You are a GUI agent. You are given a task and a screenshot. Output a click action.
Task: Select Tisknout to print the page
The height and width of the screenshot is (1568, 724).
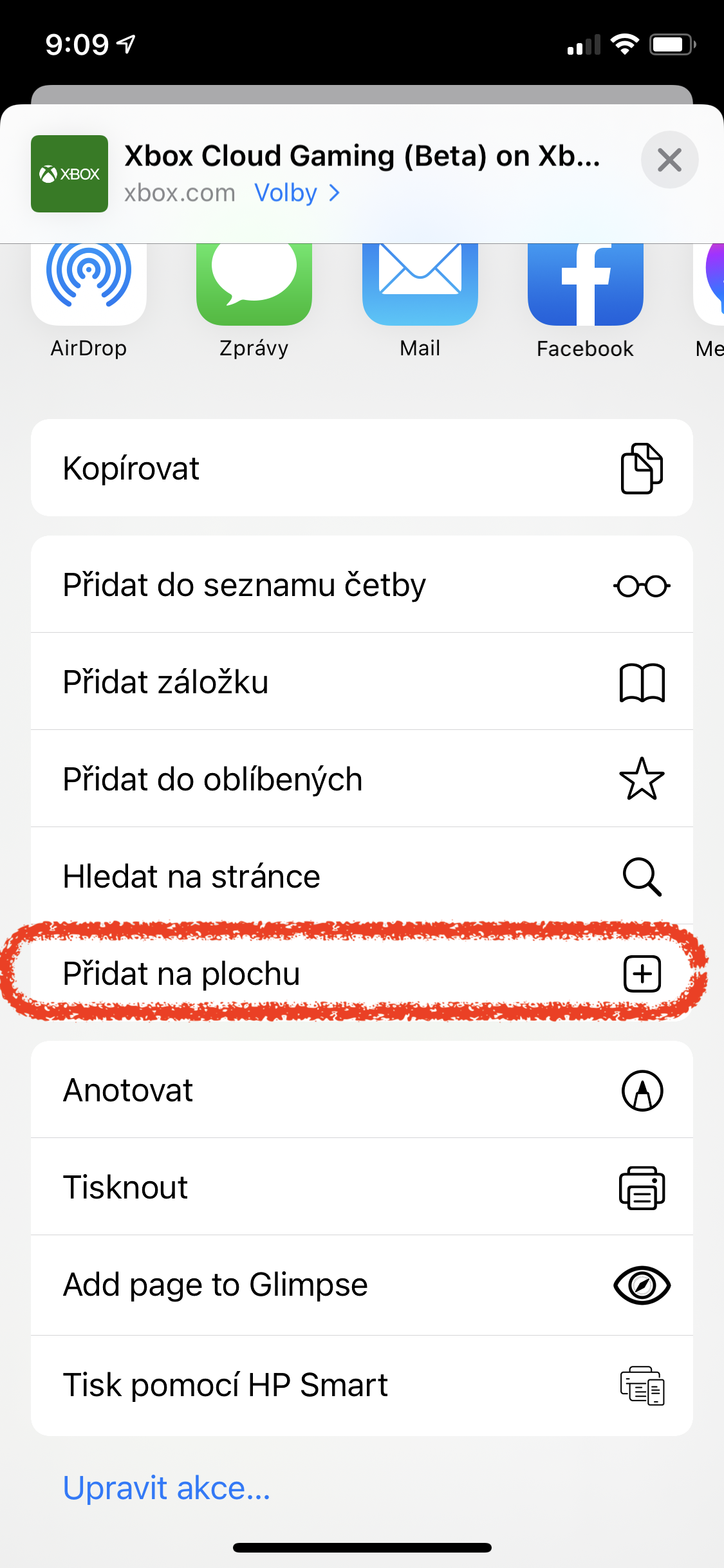[x=362, y=1187]
